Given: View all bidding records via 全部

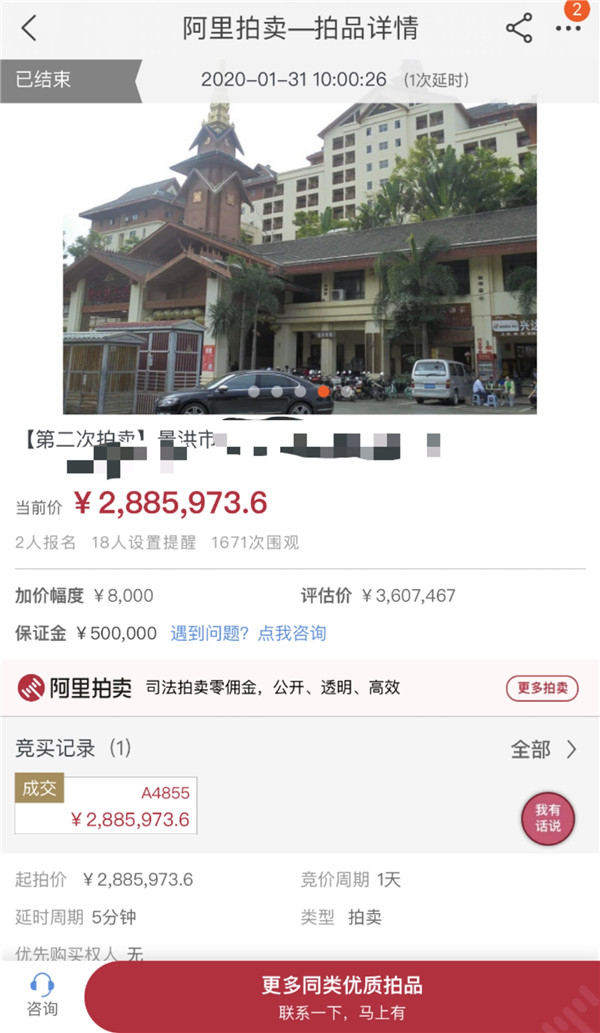Looking at the screenshot, I should 543,749.
